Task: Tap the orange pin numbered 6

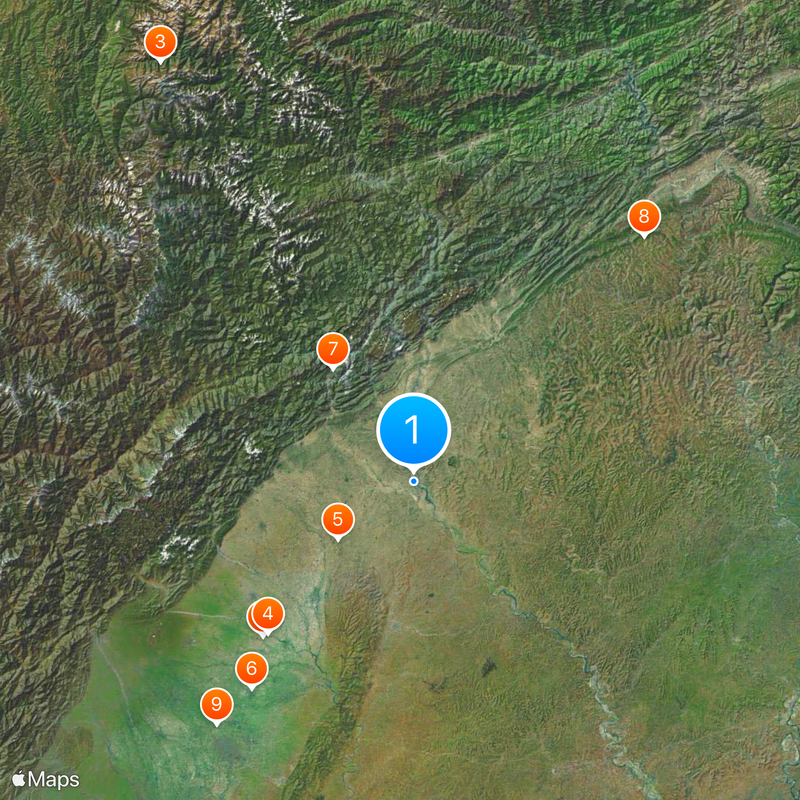Action: [251, 667]
